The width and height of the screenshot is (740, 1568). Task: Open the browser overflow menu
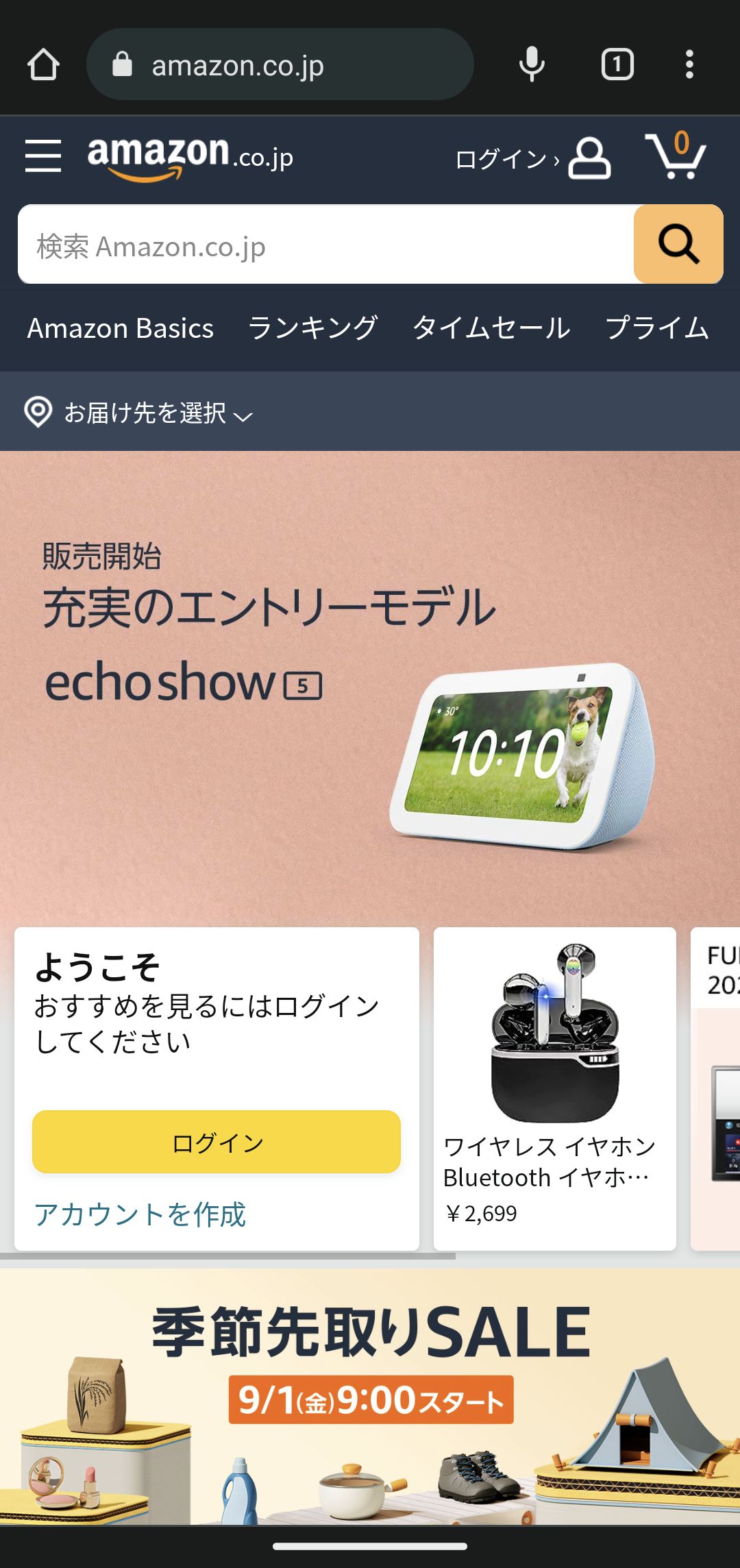click(689, 65)
